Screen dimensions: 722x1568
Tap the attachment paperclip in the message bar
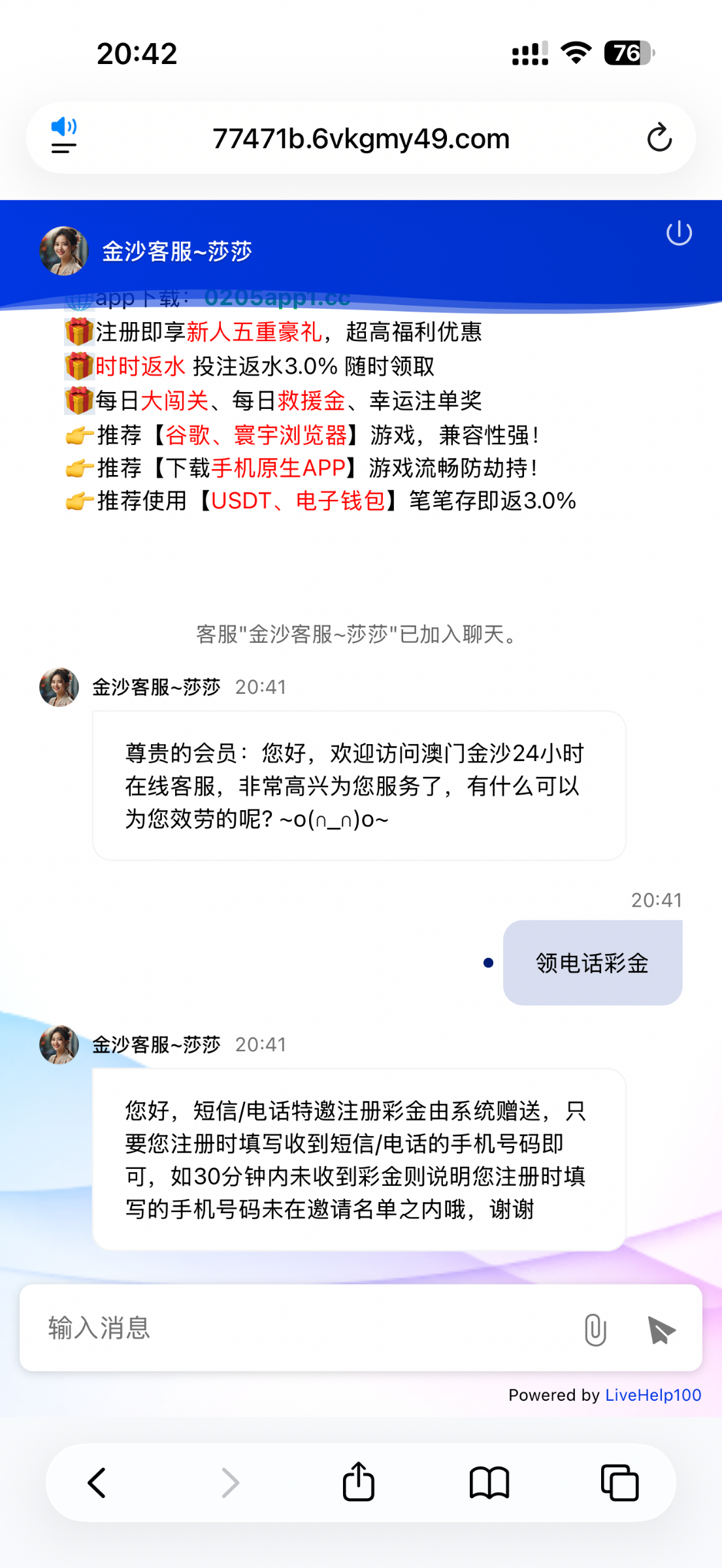click(x=595, y=1329)
